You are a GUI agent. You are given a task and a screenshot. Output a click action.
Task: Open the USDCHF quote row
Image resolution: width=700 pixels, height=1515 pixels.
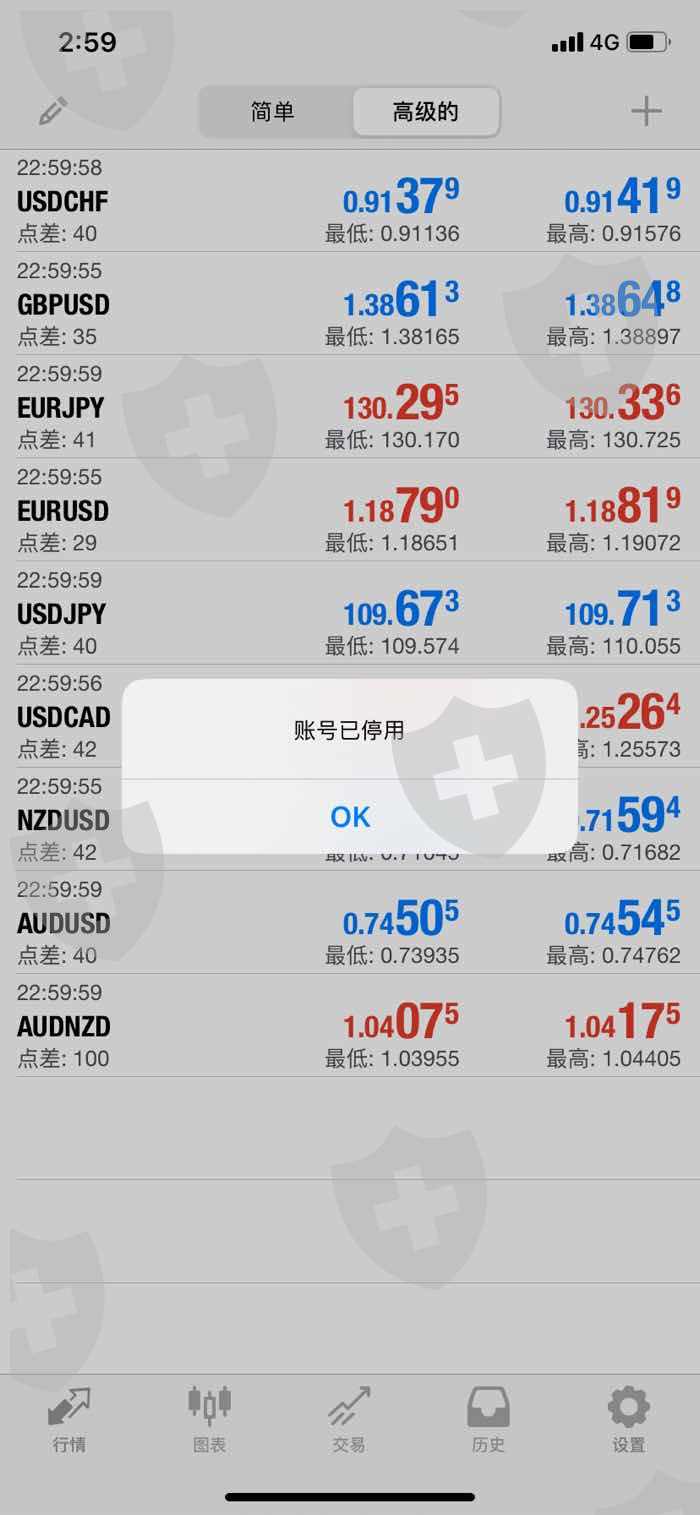tap(350, 201)
